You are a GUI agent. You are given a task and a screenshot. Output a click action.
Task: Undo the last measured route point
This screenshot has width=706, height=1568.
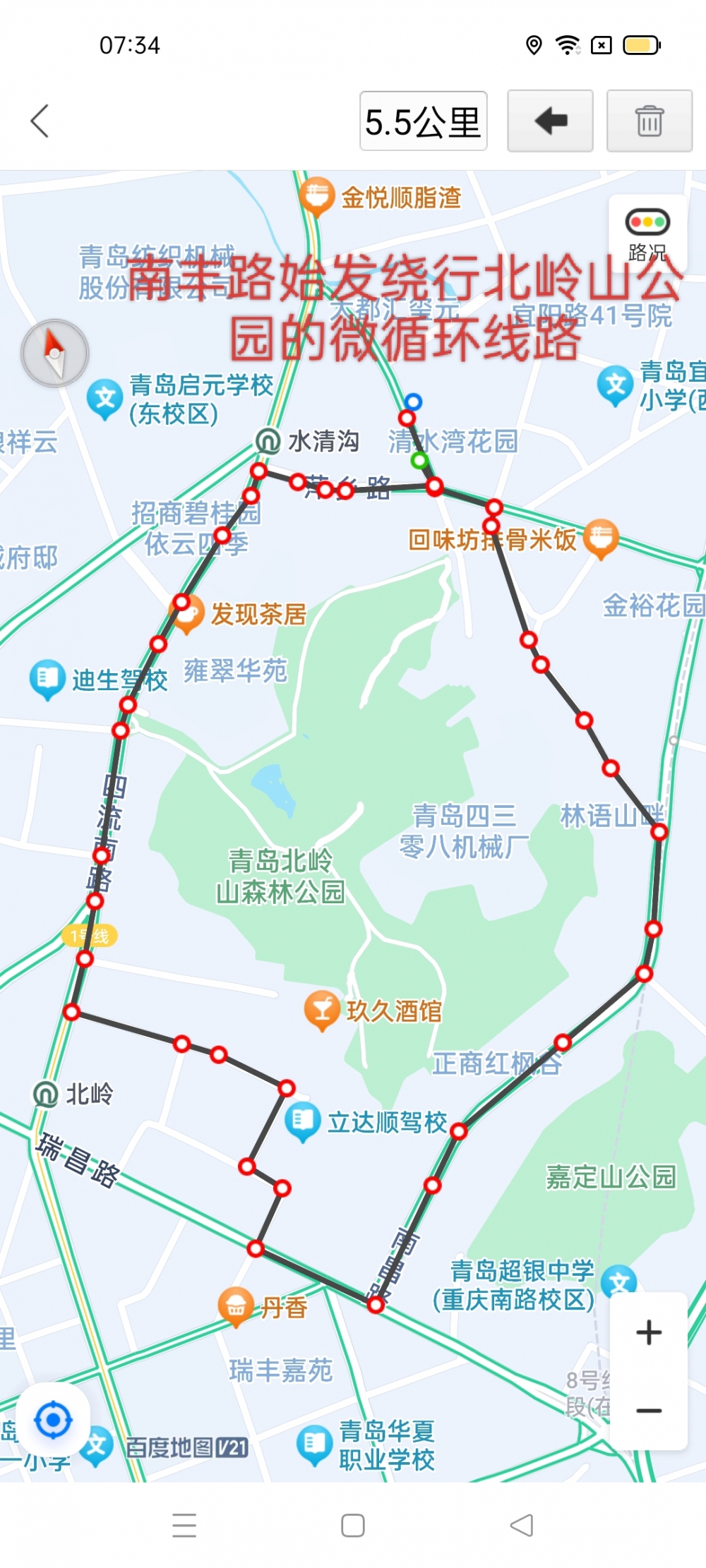tap(550, 121)
